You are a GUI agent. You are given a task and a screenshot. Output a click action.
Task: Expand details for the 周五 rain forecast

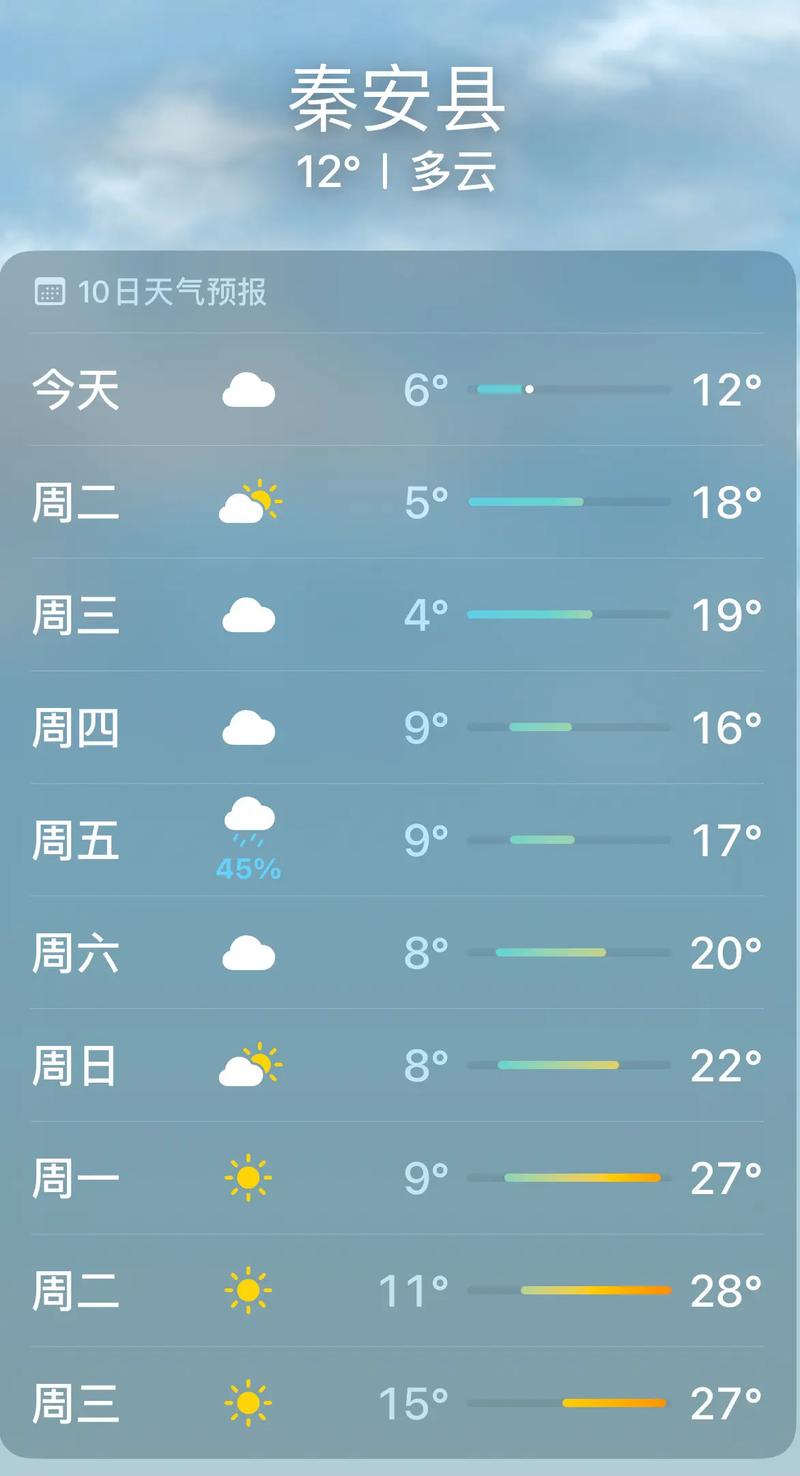400,840
